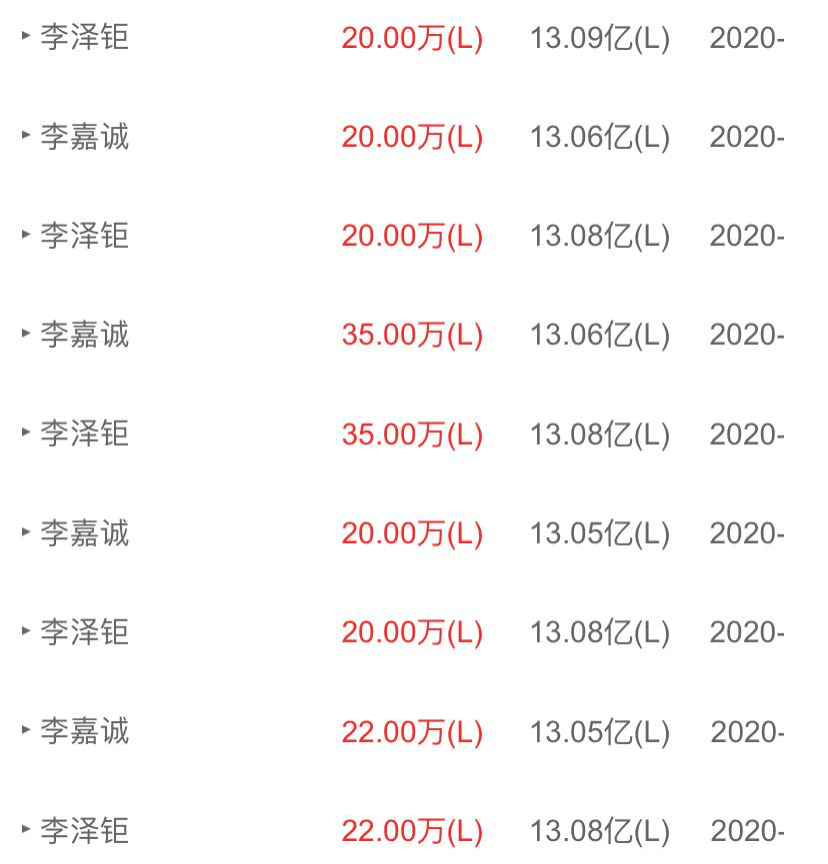Expand the 李泽钜 row with 13.09亿 holdings
This screenshot has height=864, width=828.
[x=26, y=37]
